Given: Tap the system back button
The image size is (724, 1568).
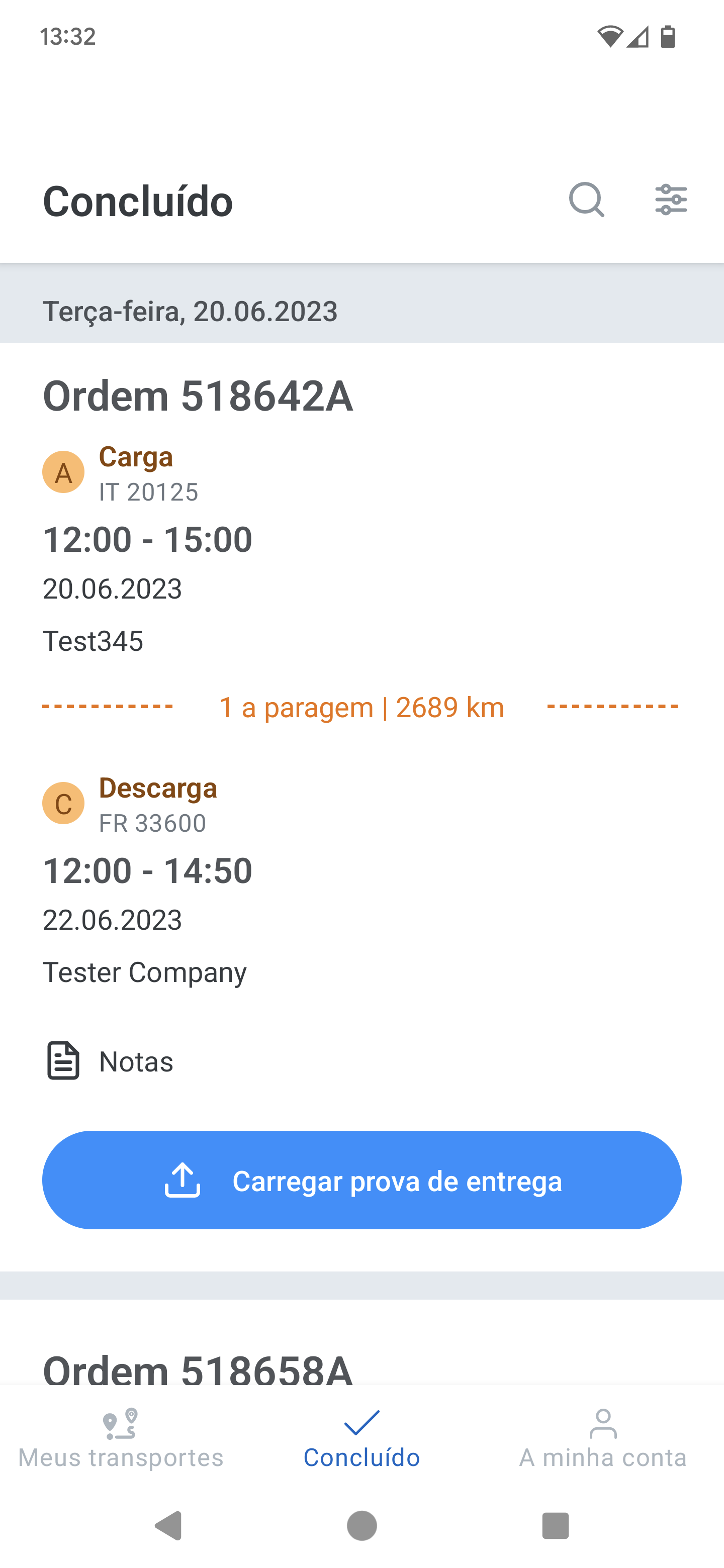Looking at the screenshot, I should tap(168, 1525).
